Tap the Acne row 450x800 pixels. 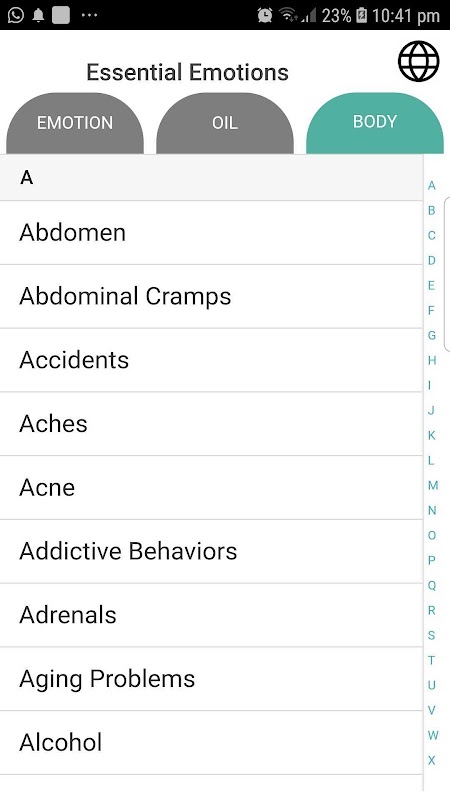[x=211, y=488]
